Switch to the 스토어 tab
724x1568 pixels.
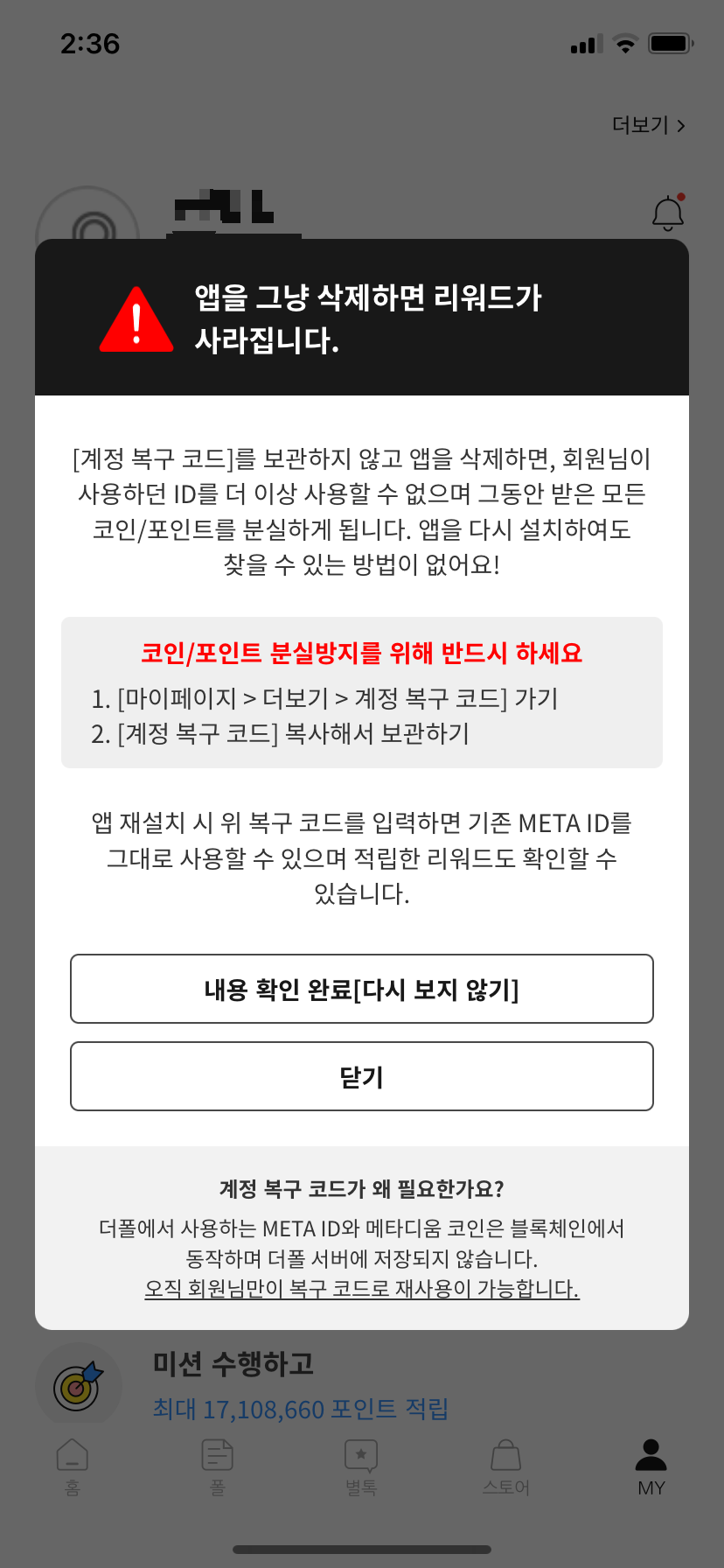[x=505, y=1467]
